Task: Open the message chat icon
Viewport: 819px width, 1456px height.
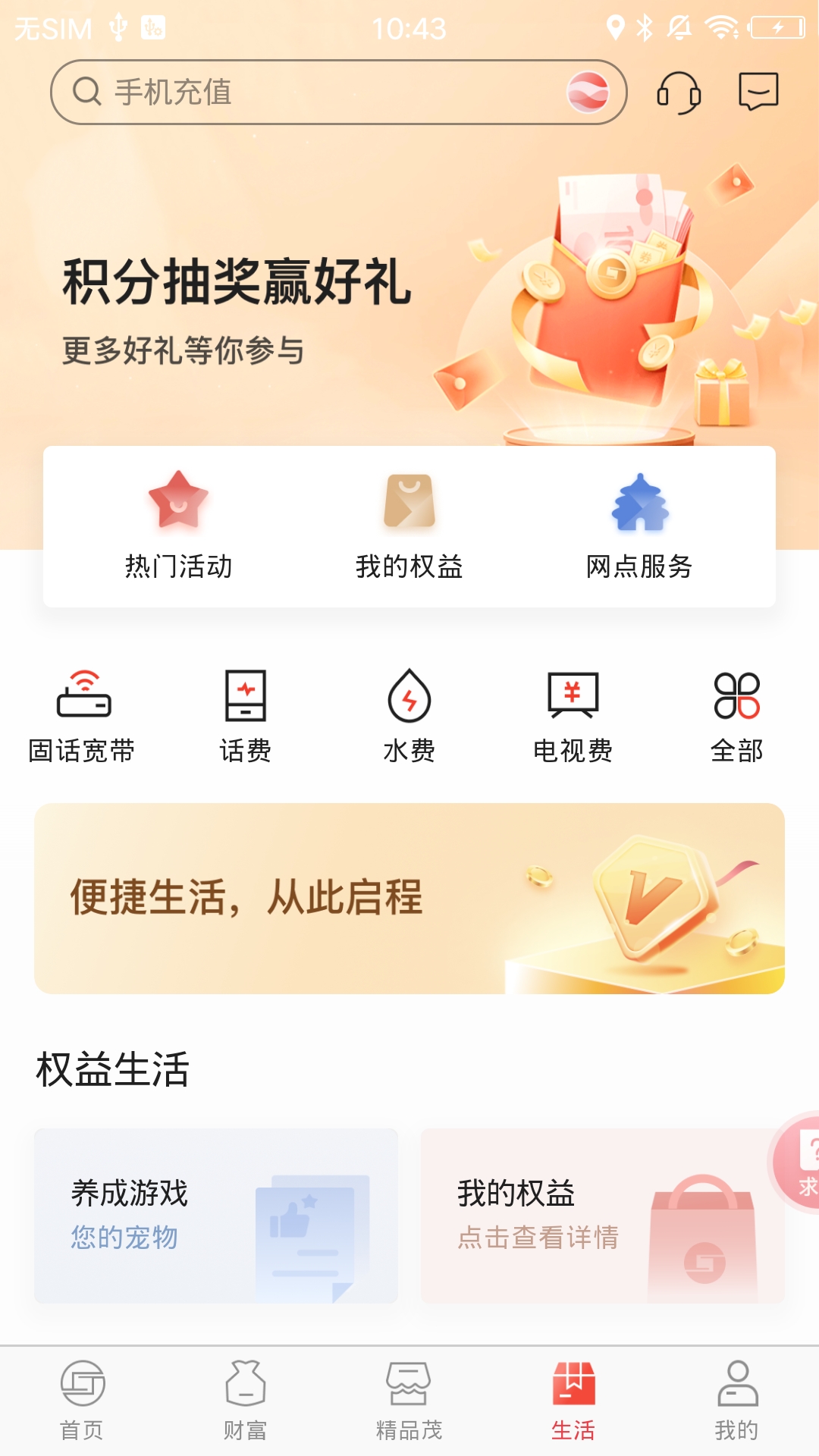Action: [x=760, y=93]
